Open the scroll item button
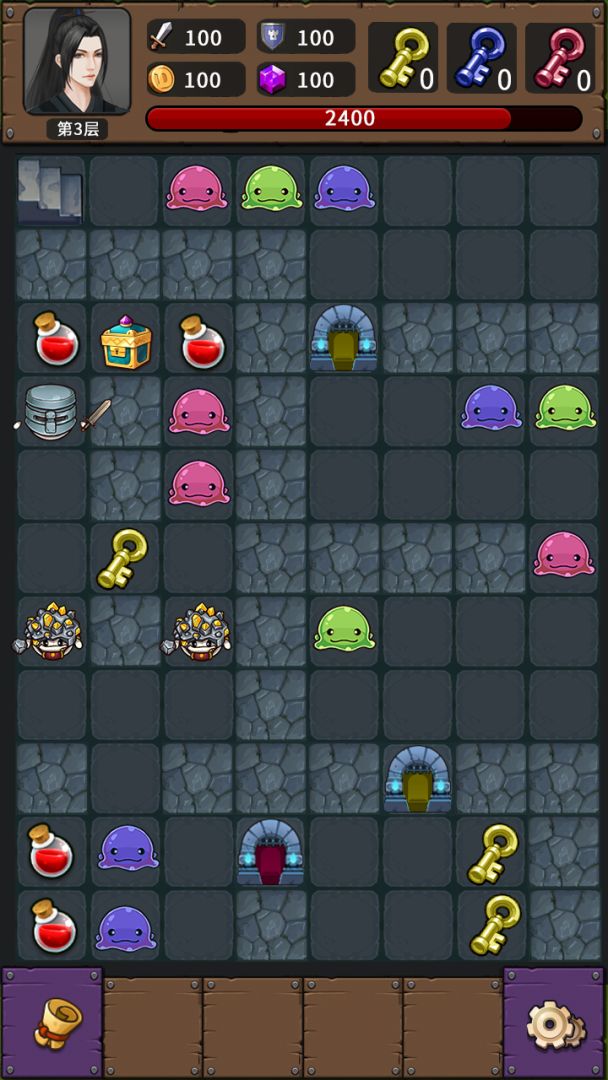This screenshot has height=1080, width=608. point(55,1024)
